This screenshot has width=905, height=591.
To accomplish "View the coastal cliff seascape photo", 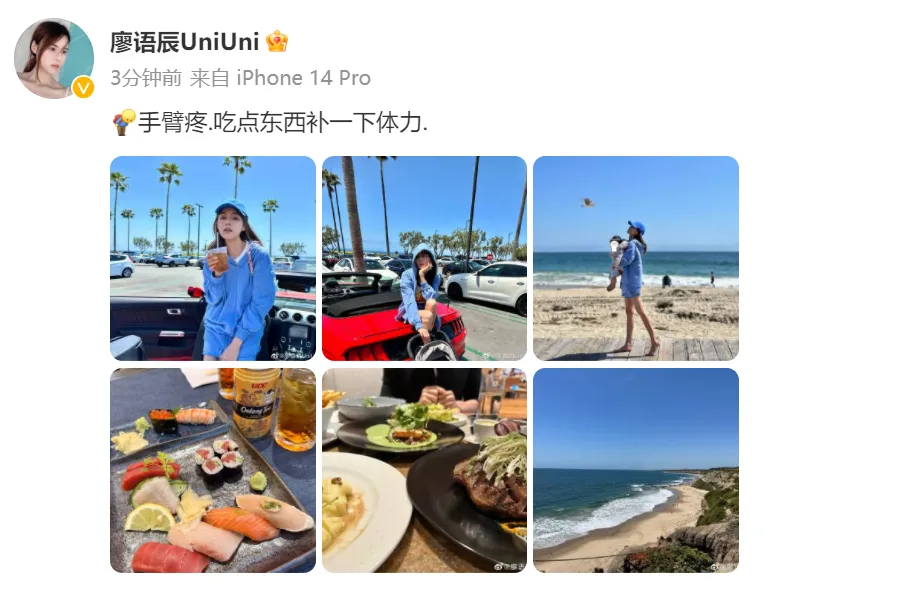I will [636, 470].
